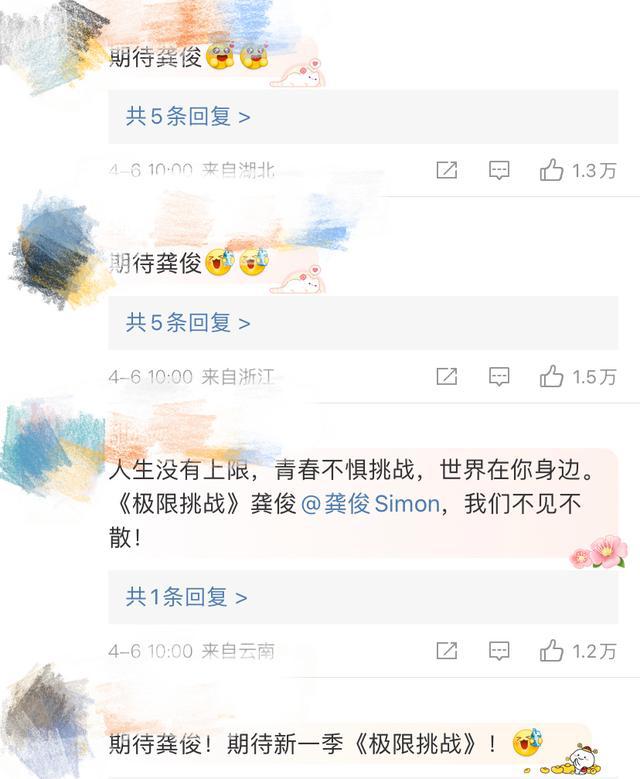Like the comment with 1.3万 likes
This screenshot has width=640, height=779.
click(x=552, y=170)
